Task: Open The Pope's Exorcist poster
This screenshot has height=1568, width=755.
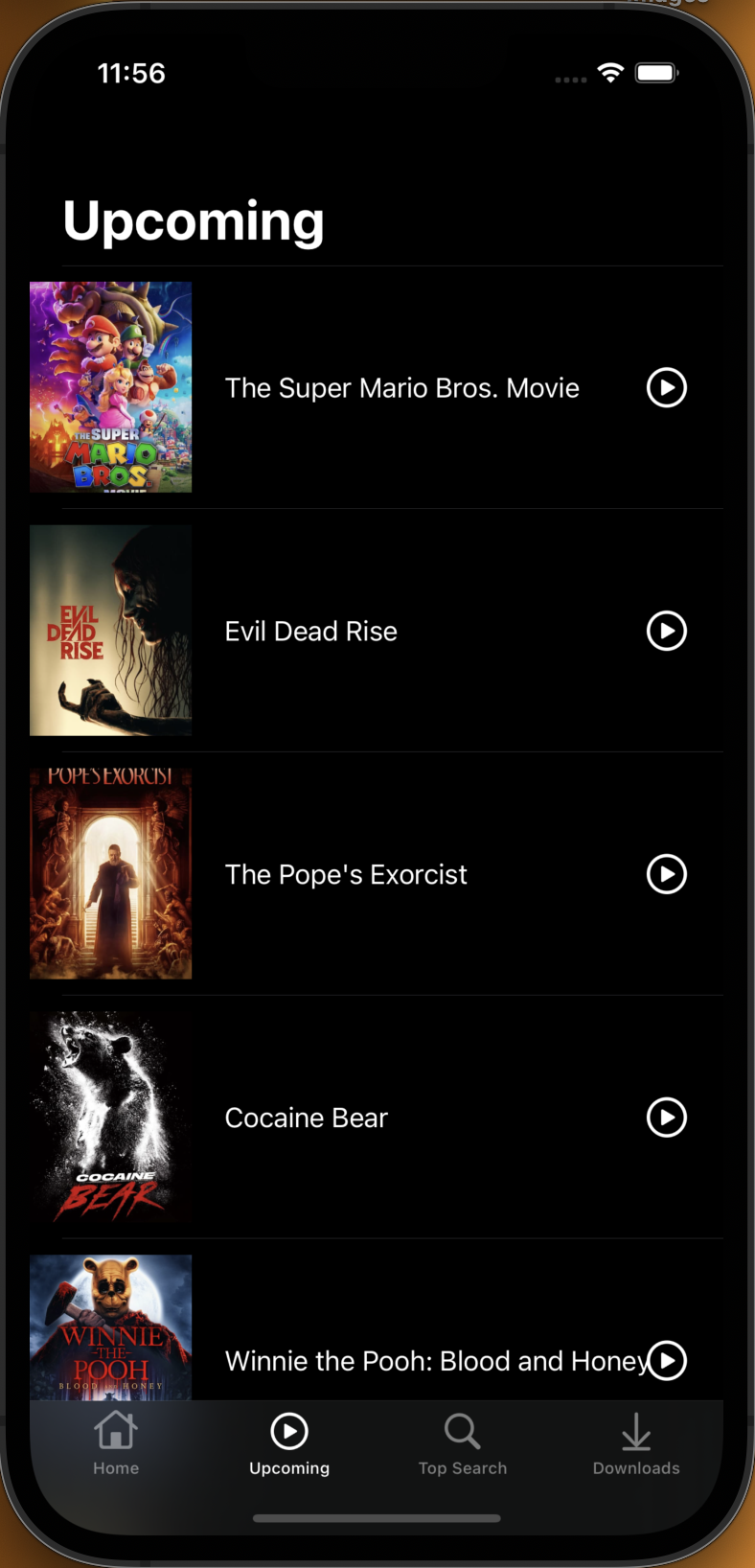Action: (110, 872)
